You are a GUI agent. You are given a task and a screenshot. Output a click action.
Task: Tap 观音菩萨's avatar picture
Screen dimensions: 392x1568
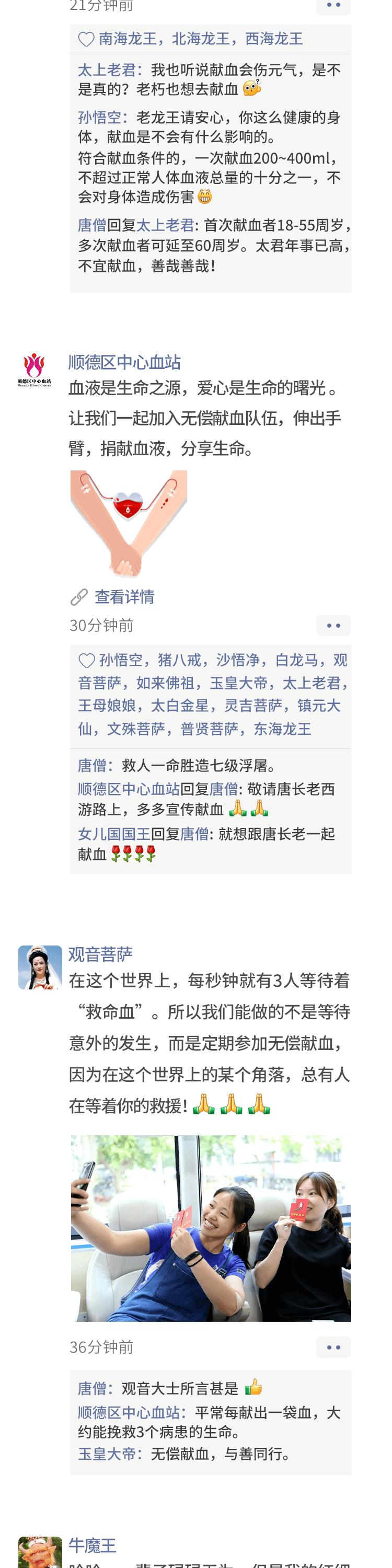click(40, 967)
